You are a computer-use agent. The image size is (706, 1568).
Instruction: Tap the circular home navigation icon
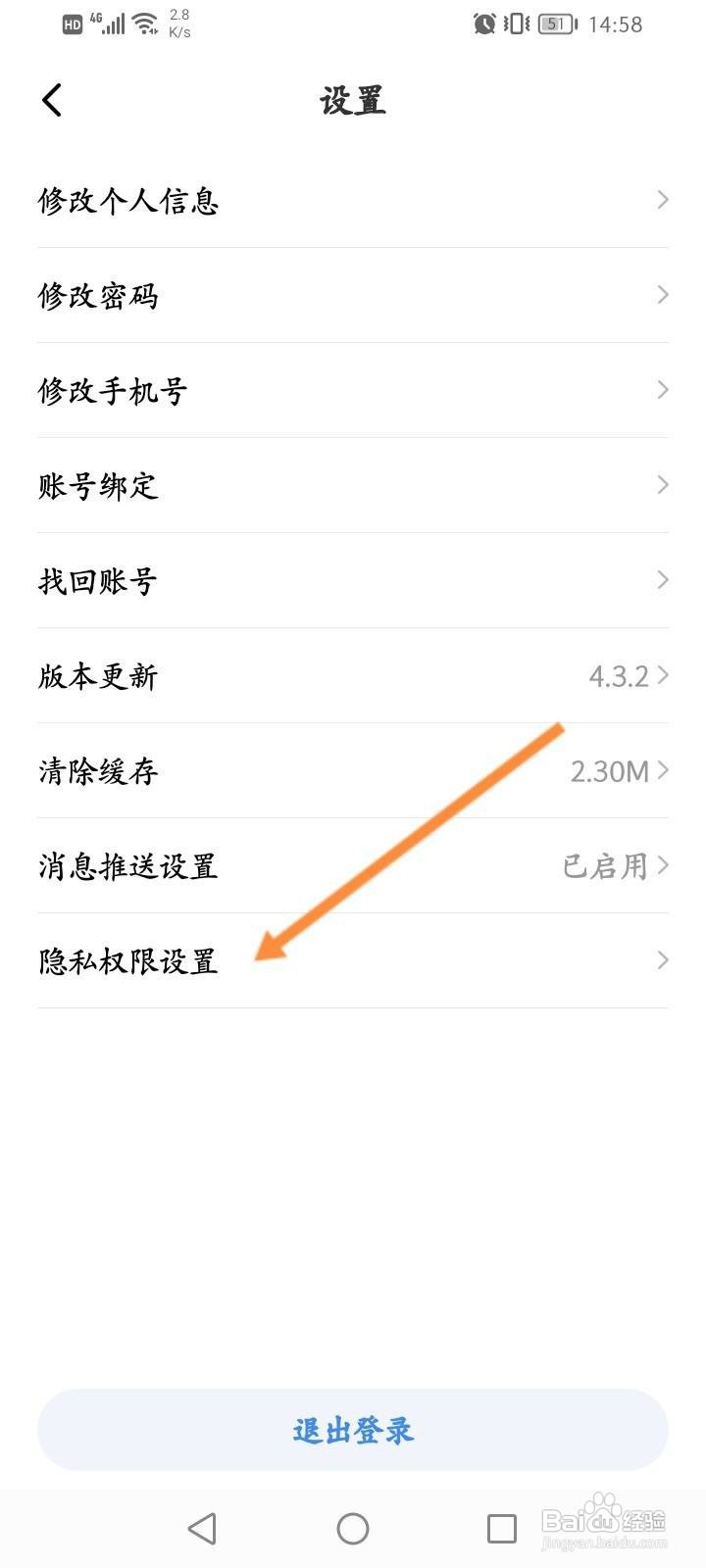[353, 1527]
